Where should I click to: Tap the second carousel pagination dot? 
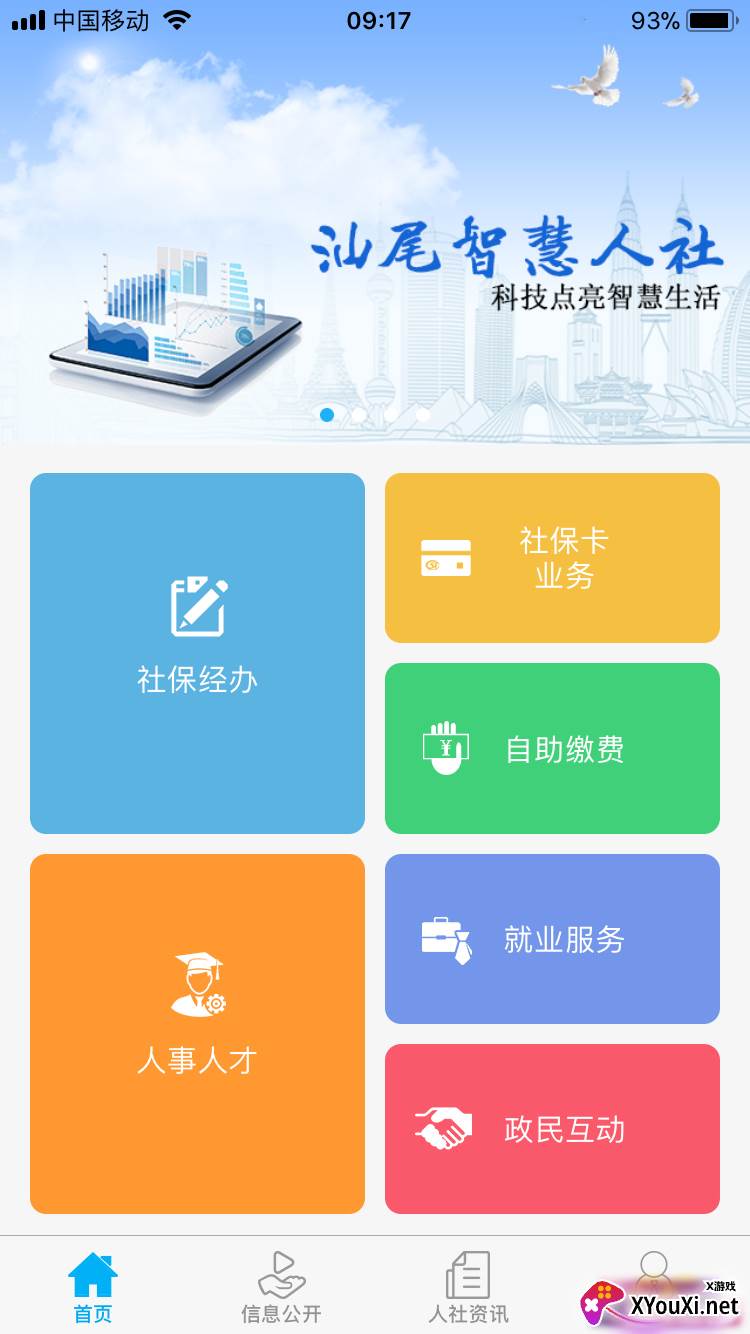[356, 413]
